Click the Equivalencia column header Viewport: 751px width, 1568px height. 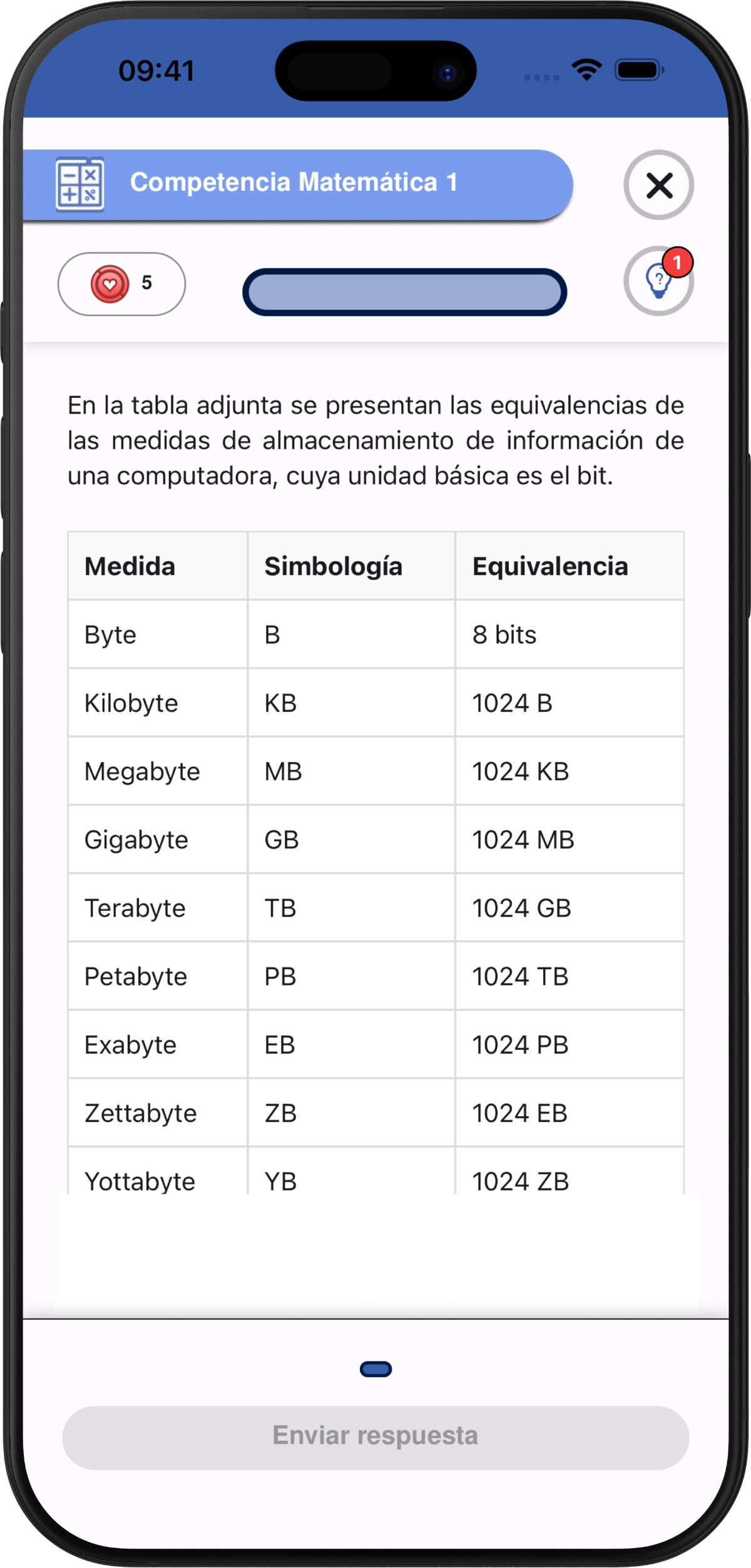pos(550,565)
